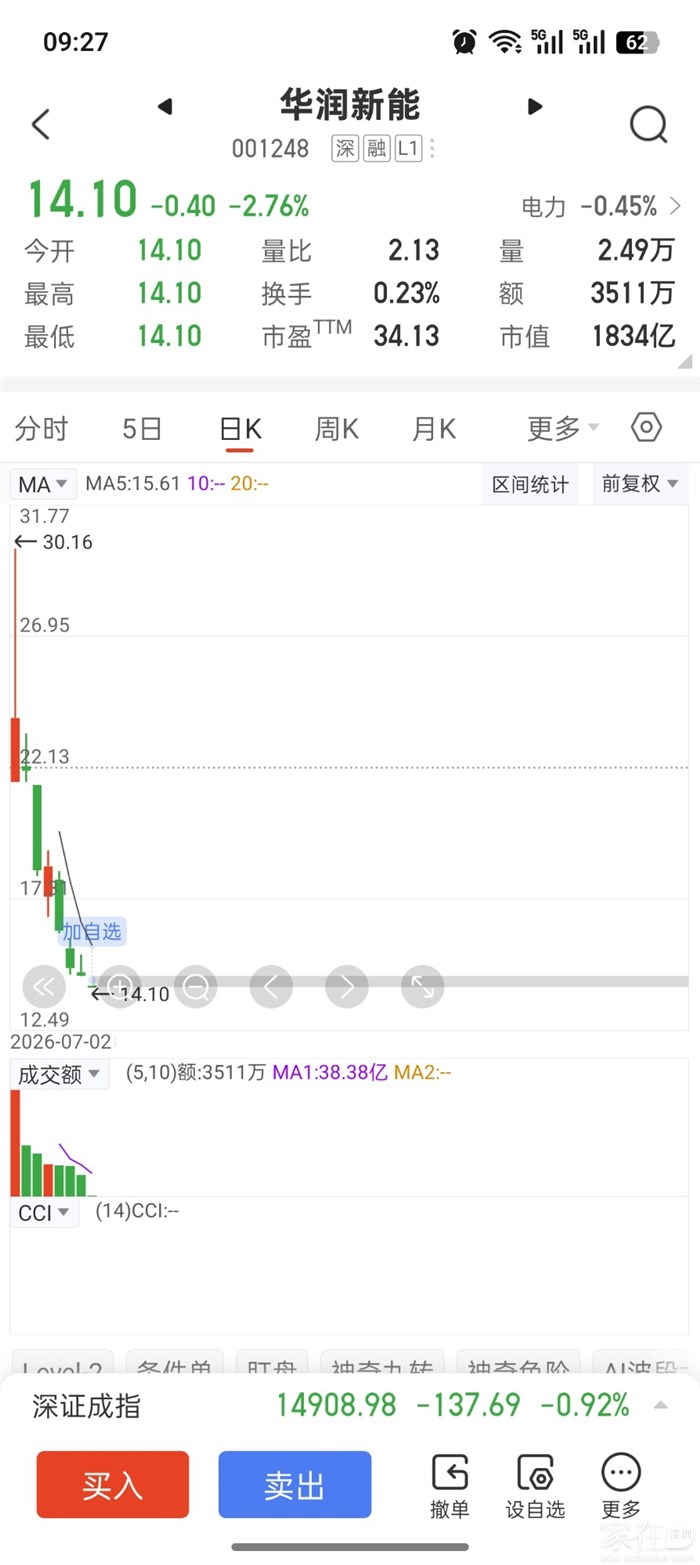This screenshot has height=1565, width=700.
Task: Tap the blue 卖出 button
Action: 295,1485
